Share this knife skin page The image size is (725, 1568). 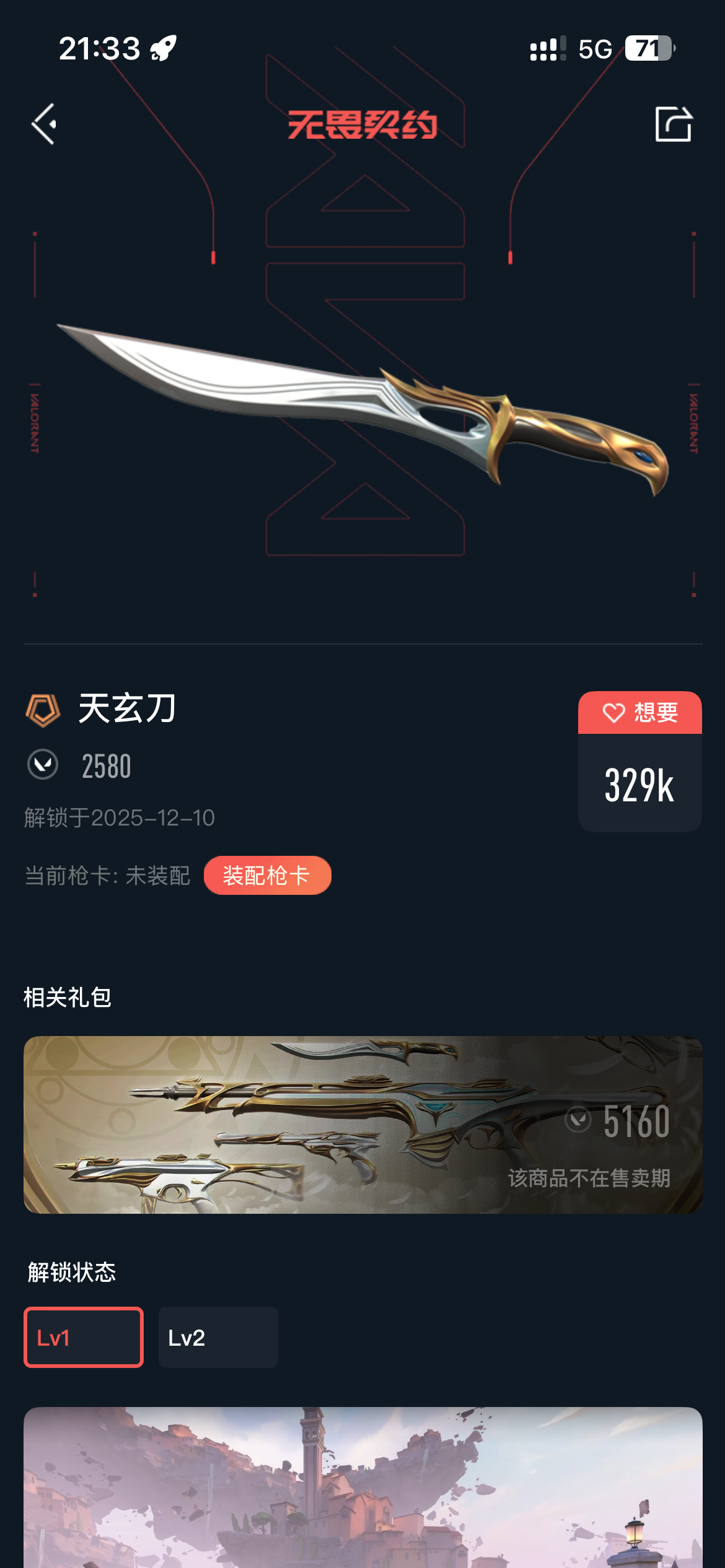click(x=673, y=124)
